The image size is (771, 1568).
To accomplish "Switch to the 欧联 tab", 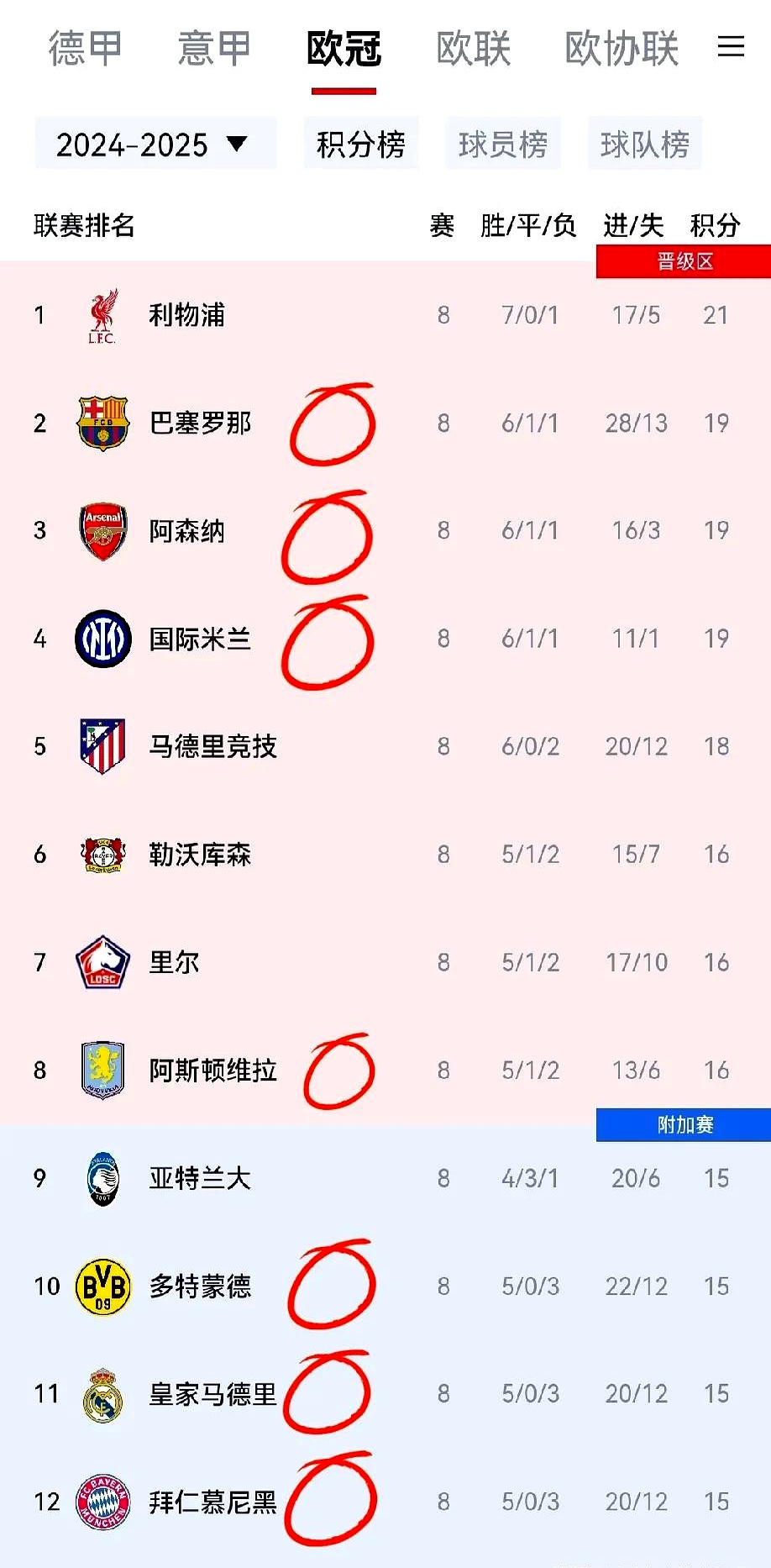I will coord(473,48).
